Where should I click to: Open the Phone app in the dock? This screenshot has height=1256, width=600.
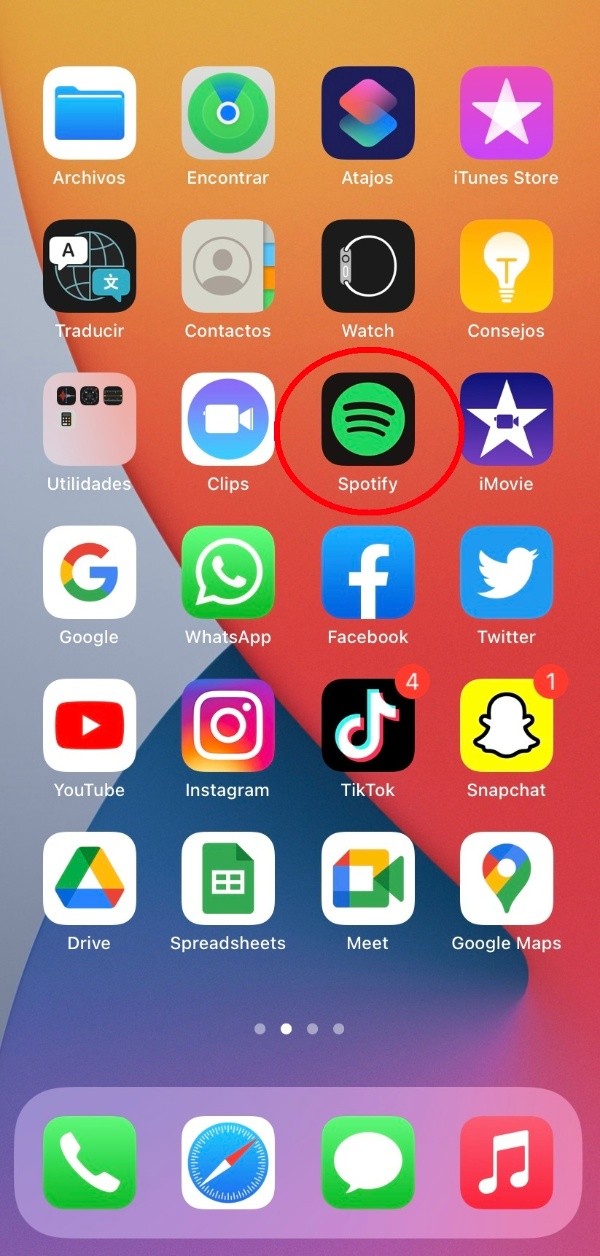point(89,1162)
